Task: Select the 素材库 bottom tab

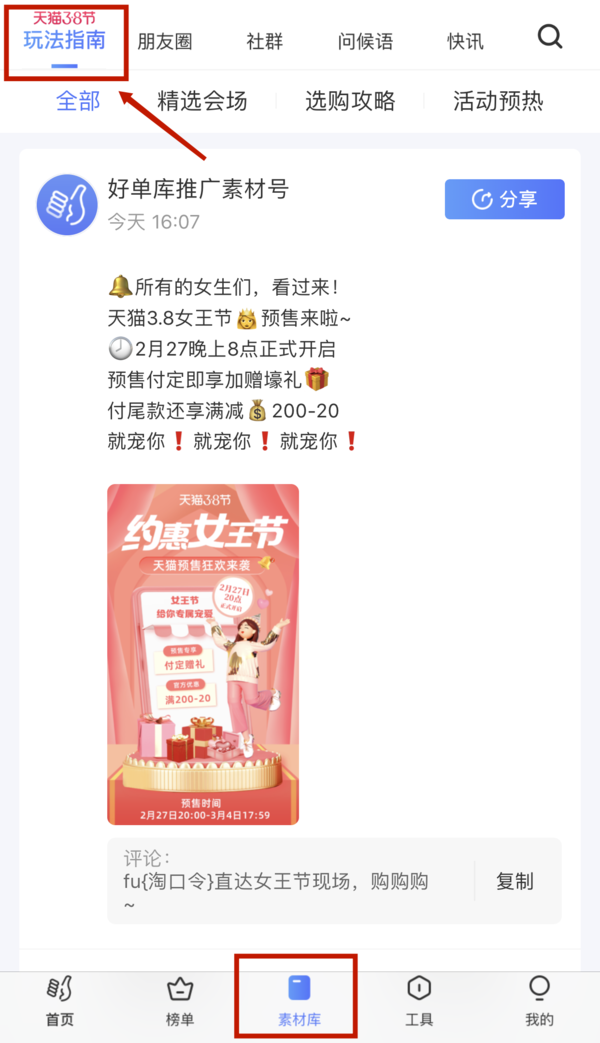Action: click(x=299, y=1001)
